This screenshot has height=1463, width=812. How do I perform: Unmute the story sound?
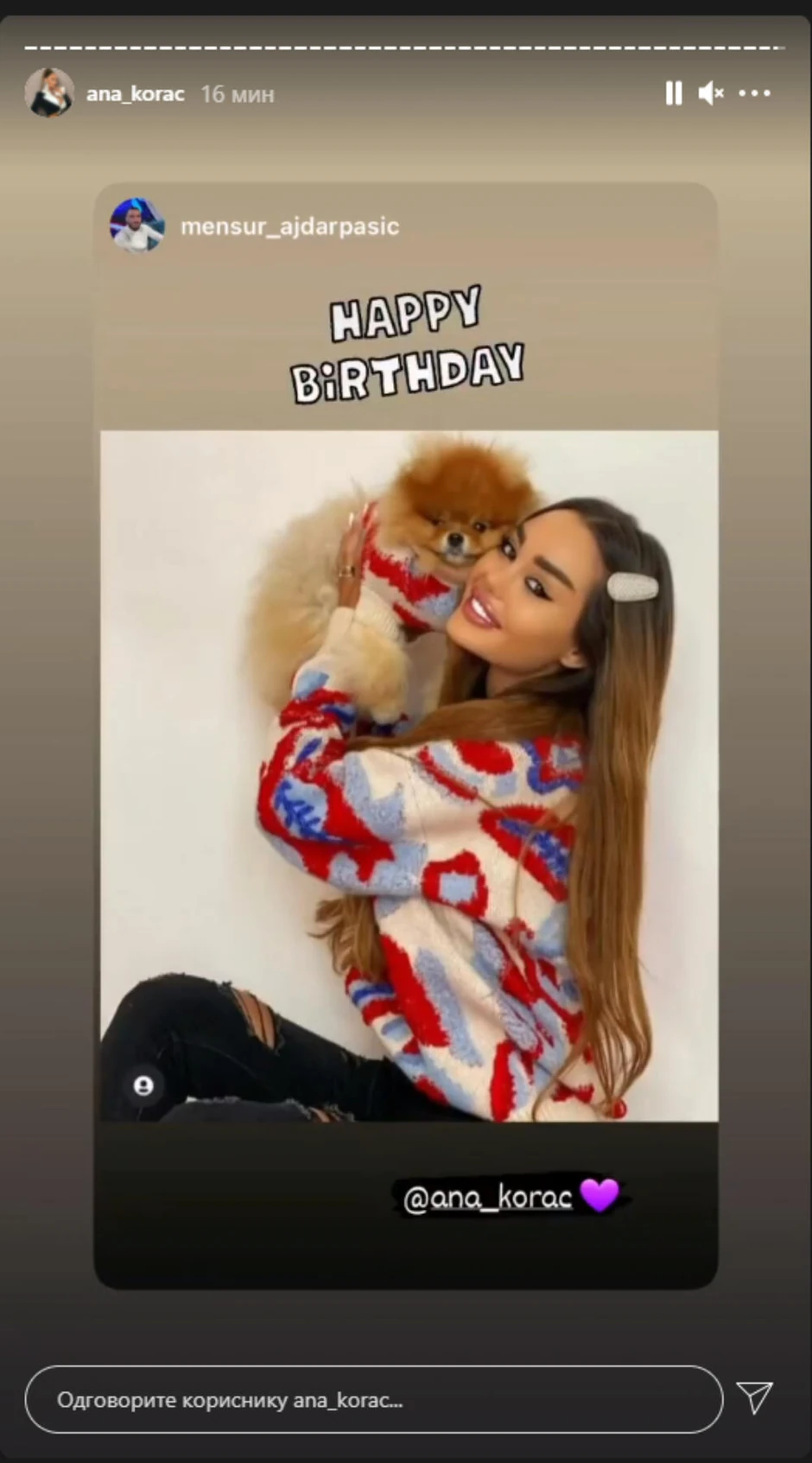point(710,93)
